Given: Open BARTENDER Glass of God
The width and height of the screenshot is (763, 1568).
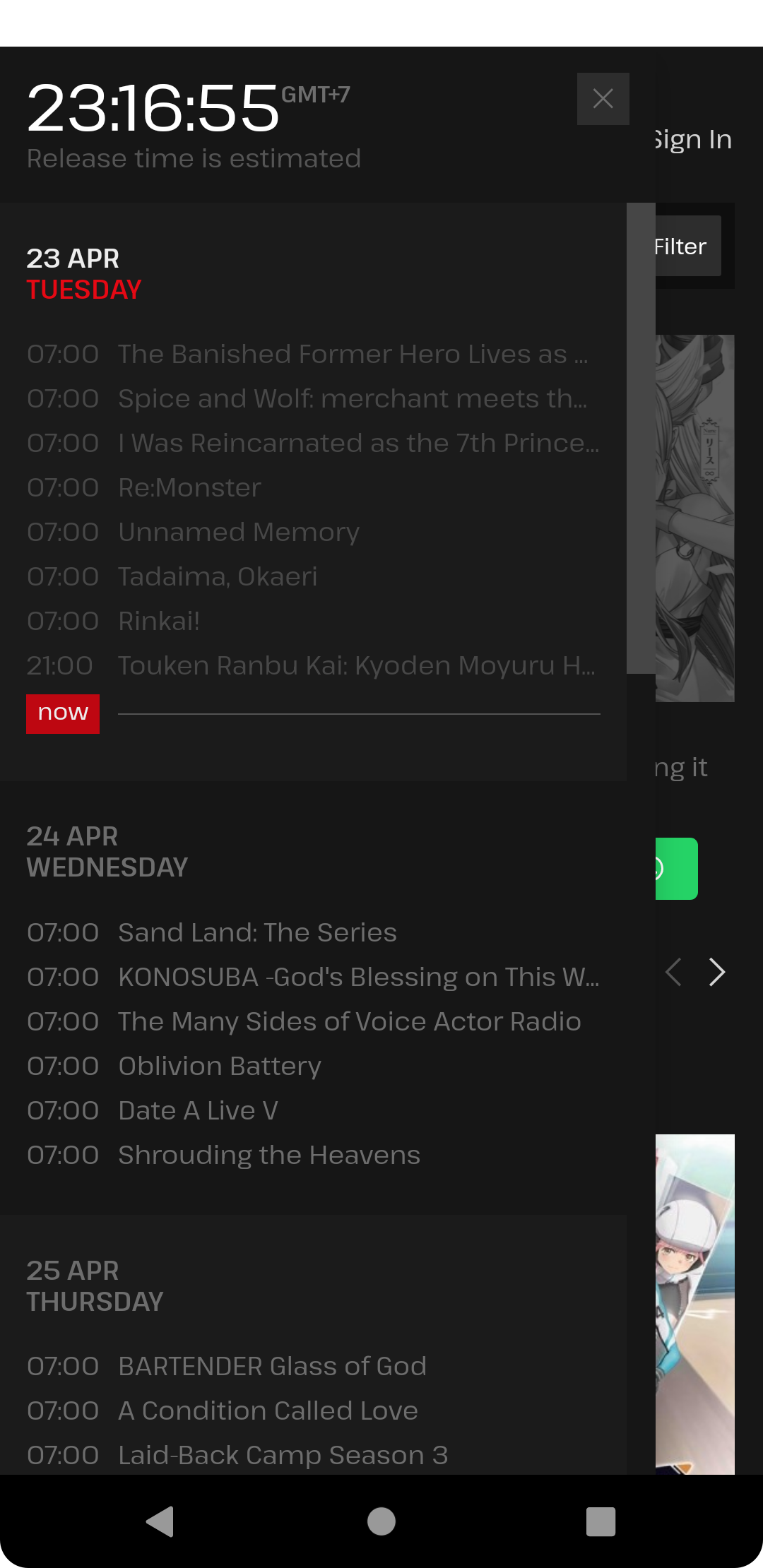Looking at the screenshot, I should [x=272, y=1367].
